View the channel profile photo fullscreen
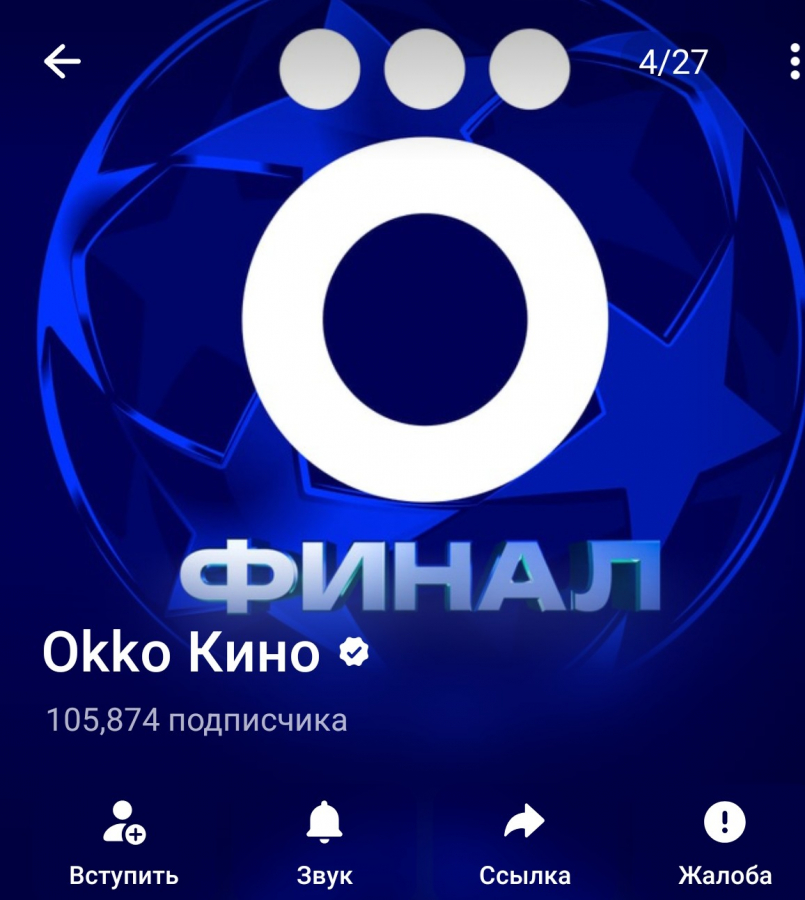This screenshot has width=805, height=900. coord(424,330)
